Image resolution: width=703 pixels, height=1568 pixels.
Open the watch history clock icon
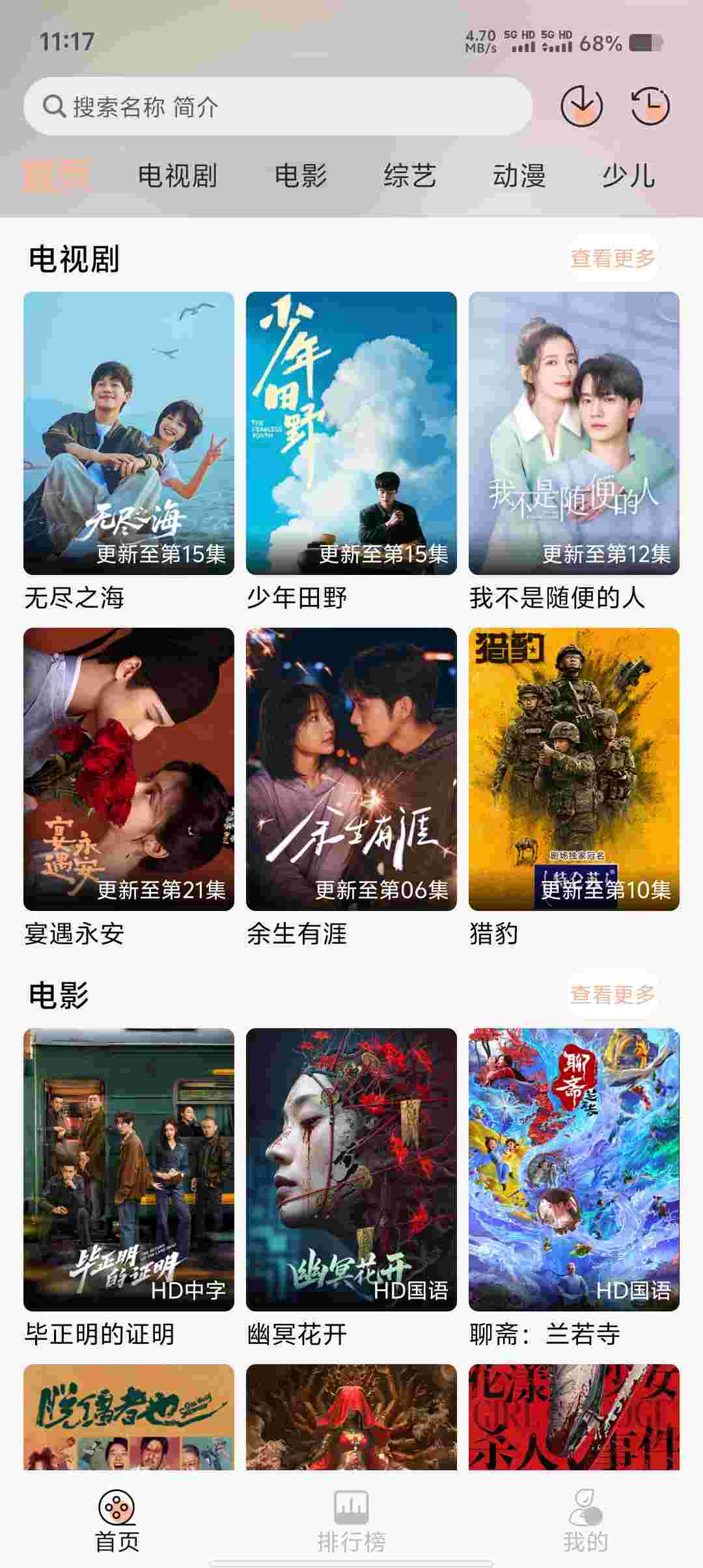(650, 105)
